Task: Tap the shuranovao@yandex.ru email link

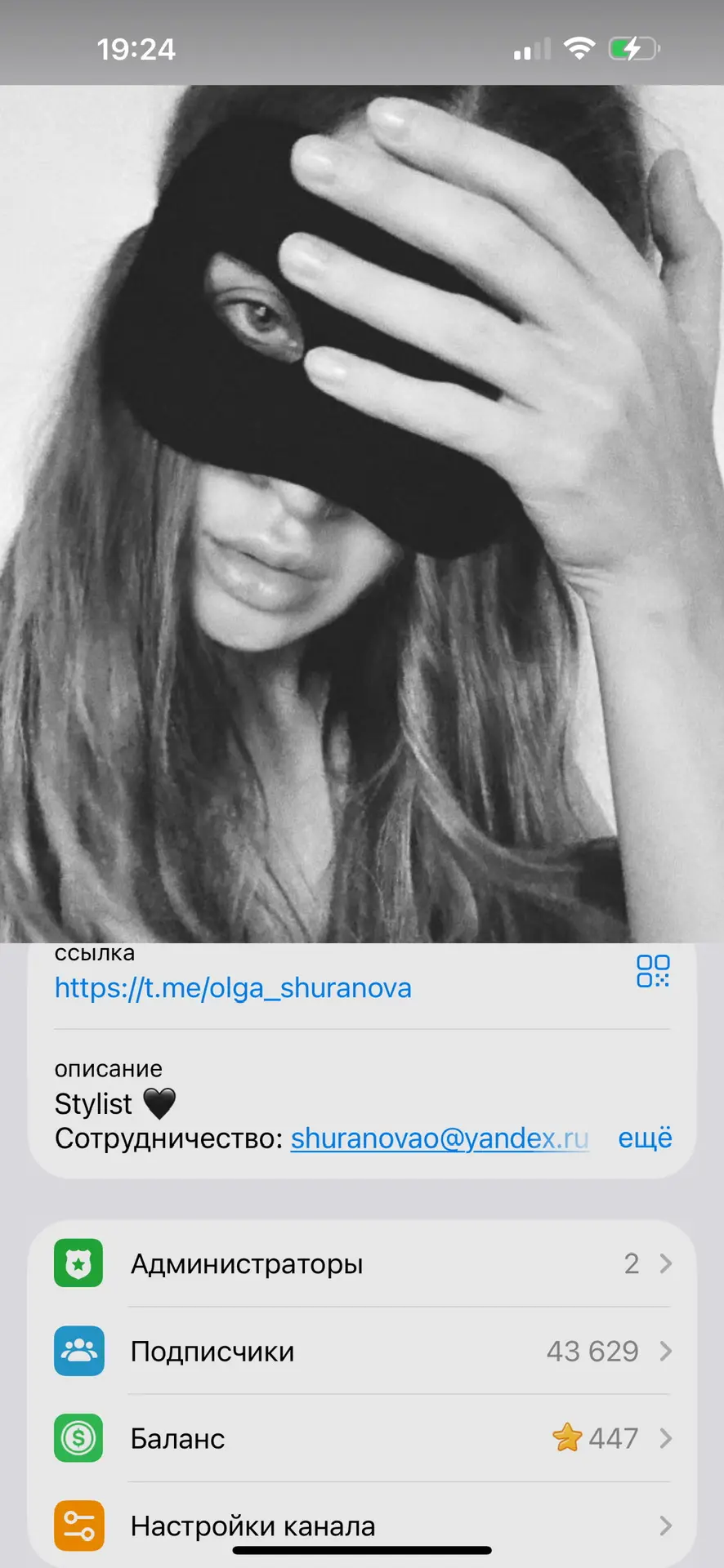Action: click(x=439, y=1138)
